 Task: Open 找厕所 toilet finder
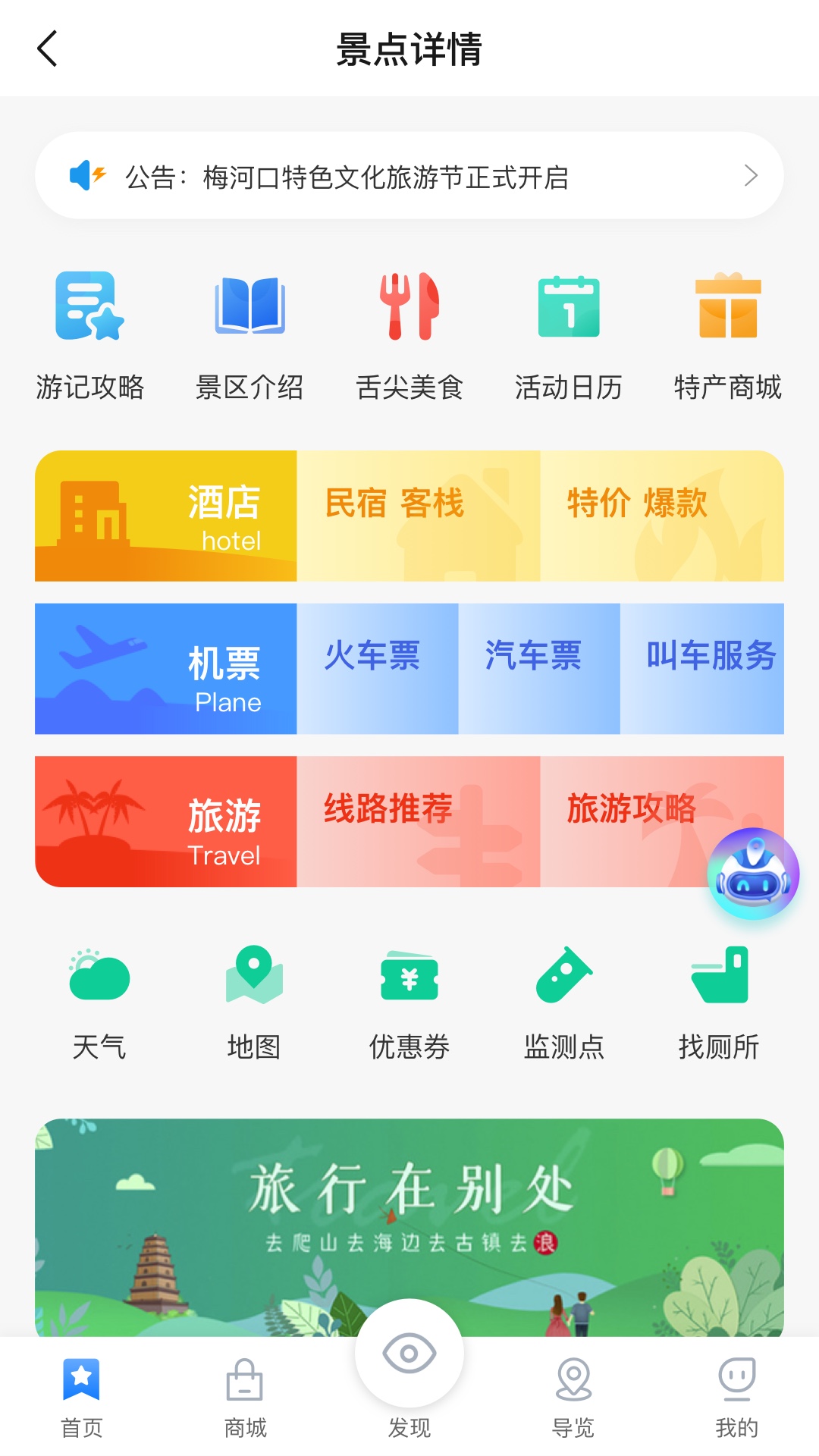coord(719,1003)
